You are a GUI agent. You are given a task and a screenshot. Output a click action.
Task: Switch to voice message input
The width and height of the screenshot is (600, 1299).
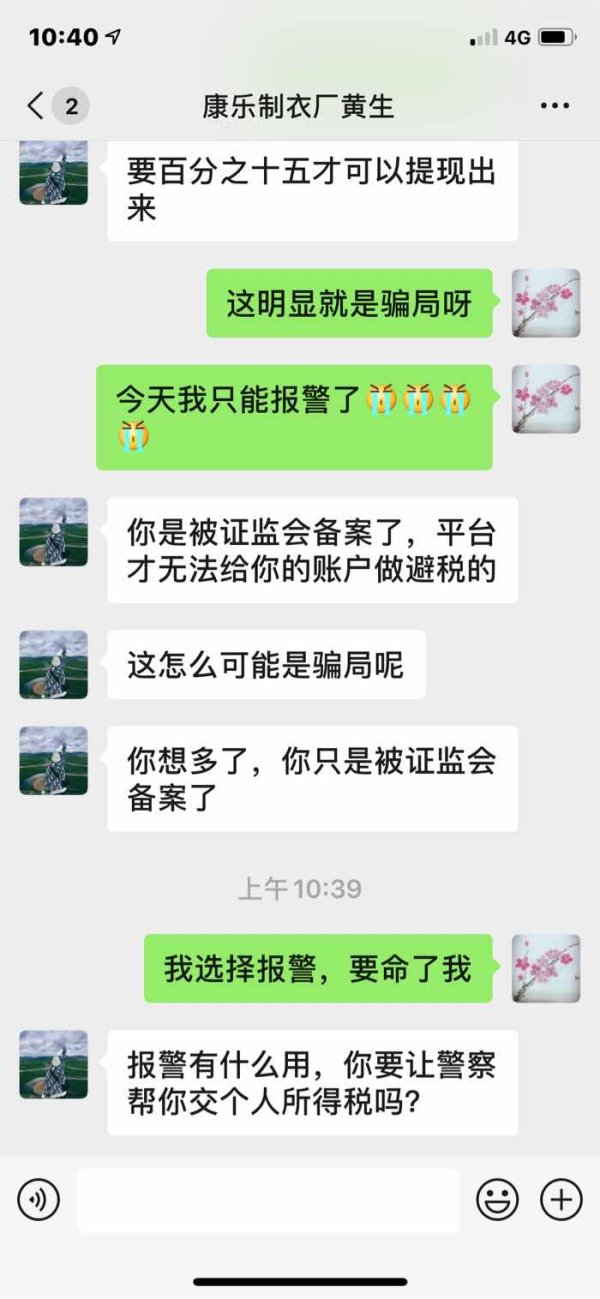coord(39,1200)
